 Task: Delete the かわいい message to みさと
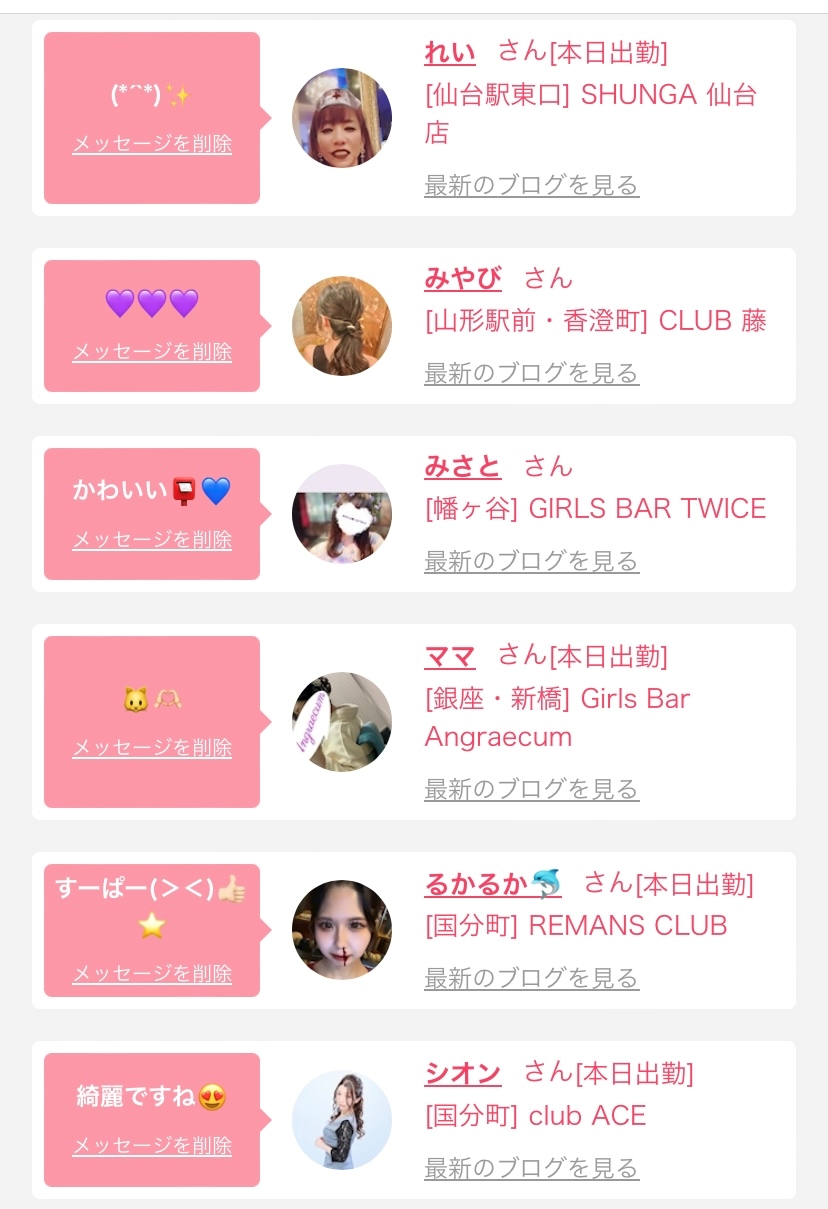tap(152, 540)
